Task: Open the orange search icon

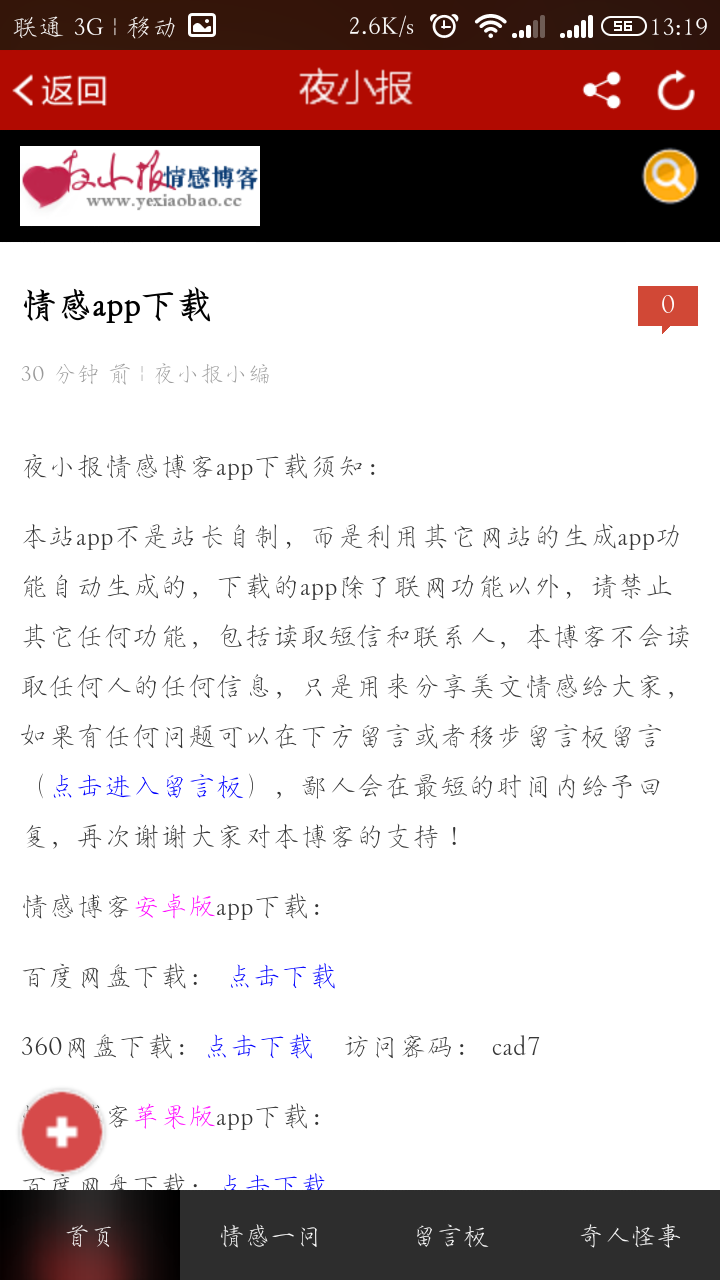Action: coord(669,177)
